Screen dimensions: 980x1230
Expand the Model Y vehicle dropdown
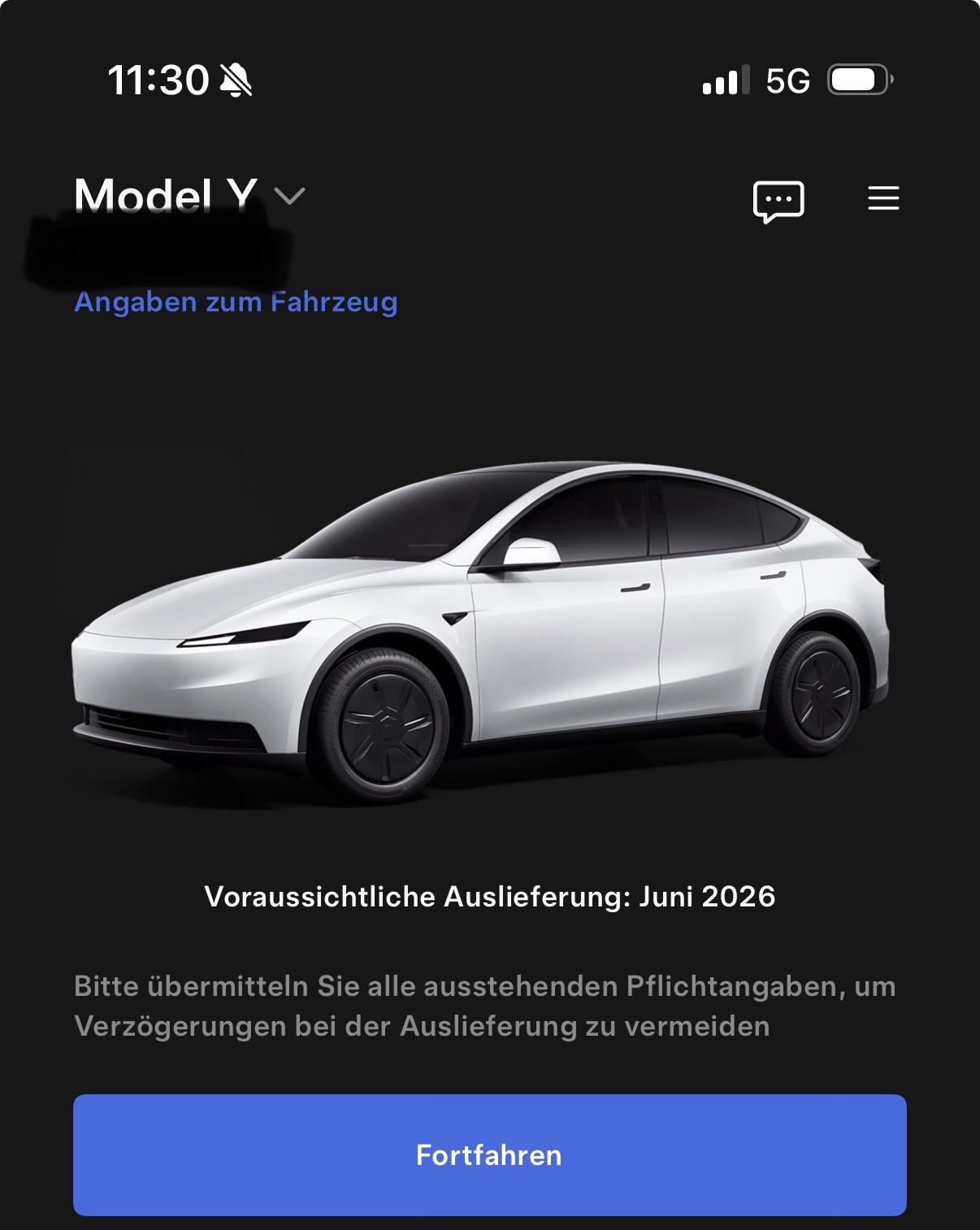(289, 196)
